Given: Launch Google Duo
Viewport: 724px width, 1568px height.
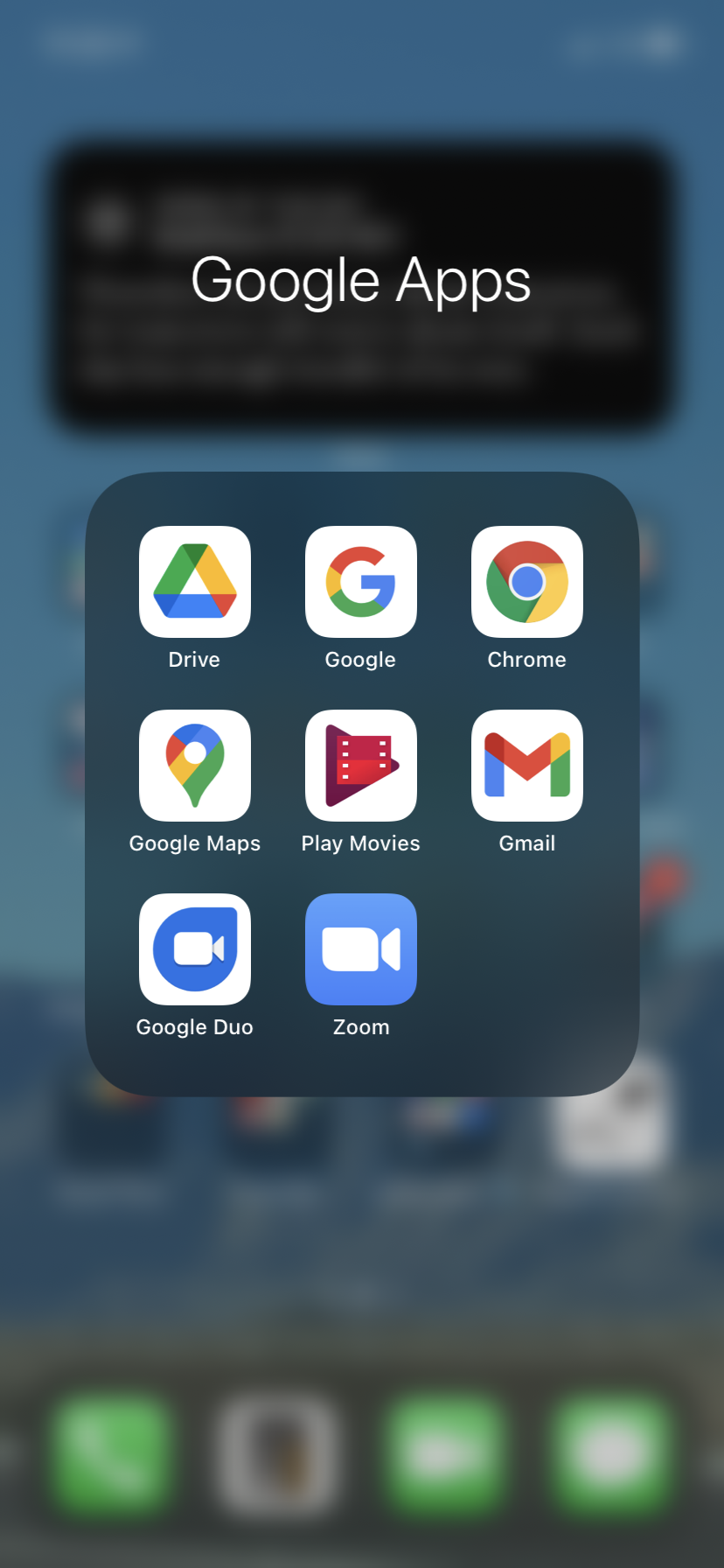Looking at the screenshot, I should pos(195,949).
